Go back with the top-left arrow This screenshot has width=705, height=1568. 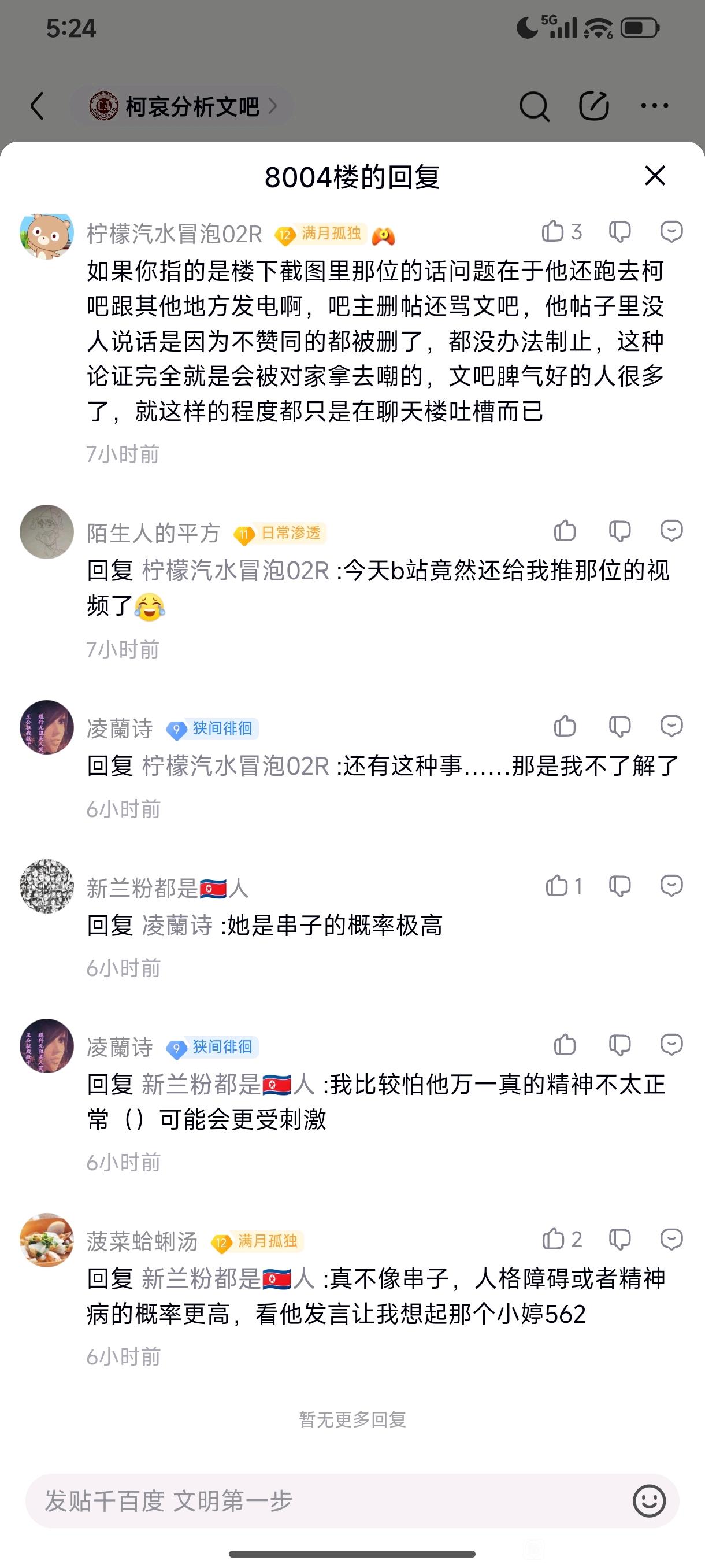[x=37, y=106]
